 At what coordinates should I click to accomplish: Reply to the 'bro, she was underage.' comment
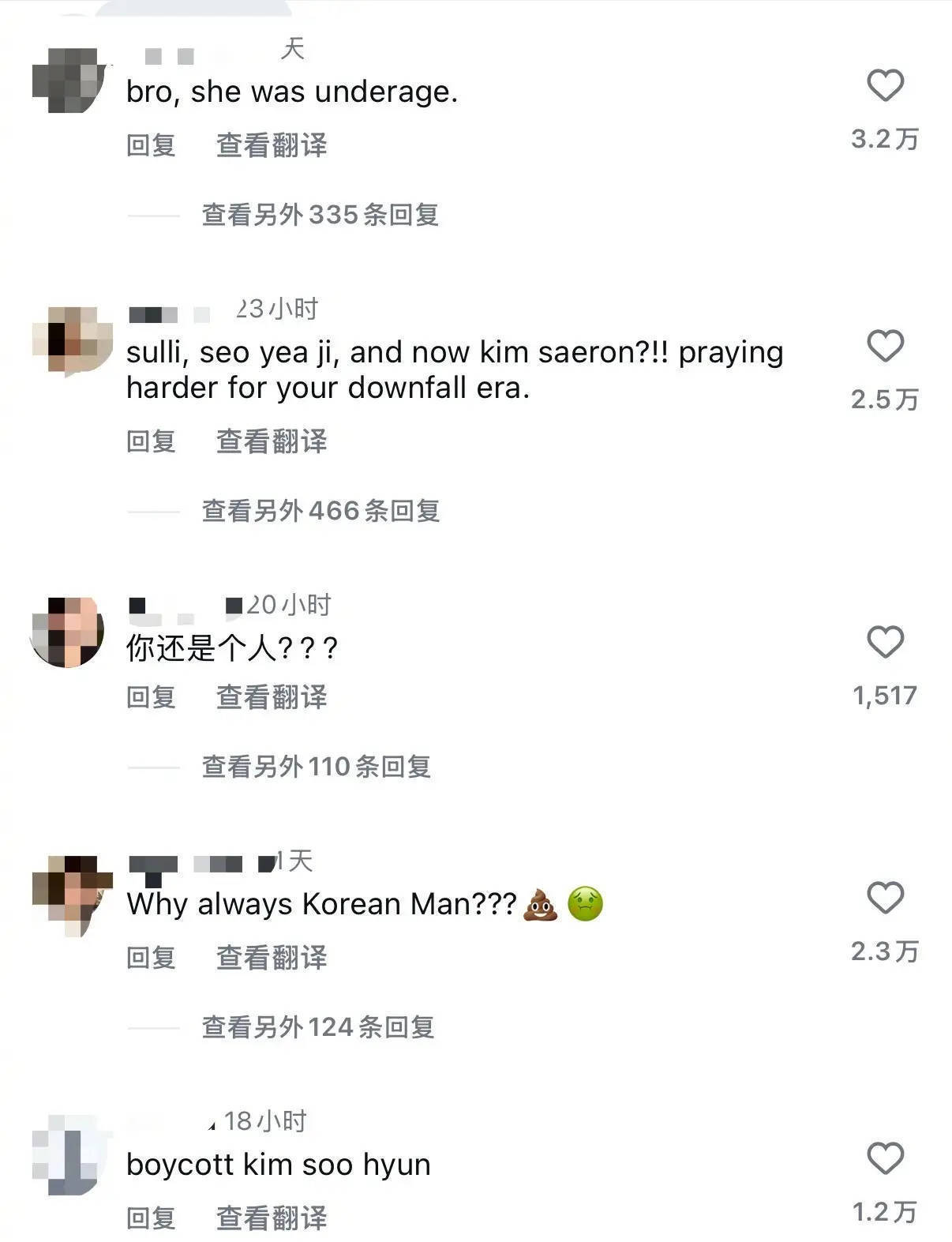(151, 145)
